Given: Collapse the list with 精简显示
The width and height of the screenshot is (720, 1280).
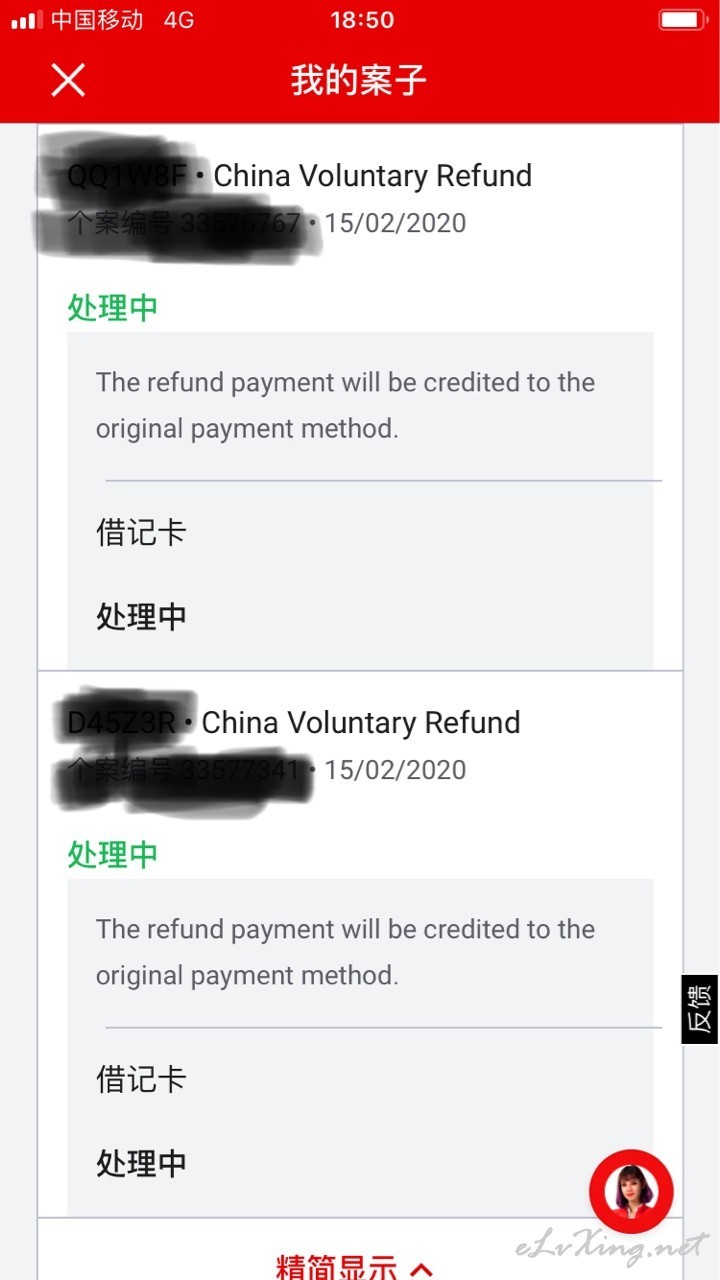Looking at the screenshot, I should [x=356, y=1266].
